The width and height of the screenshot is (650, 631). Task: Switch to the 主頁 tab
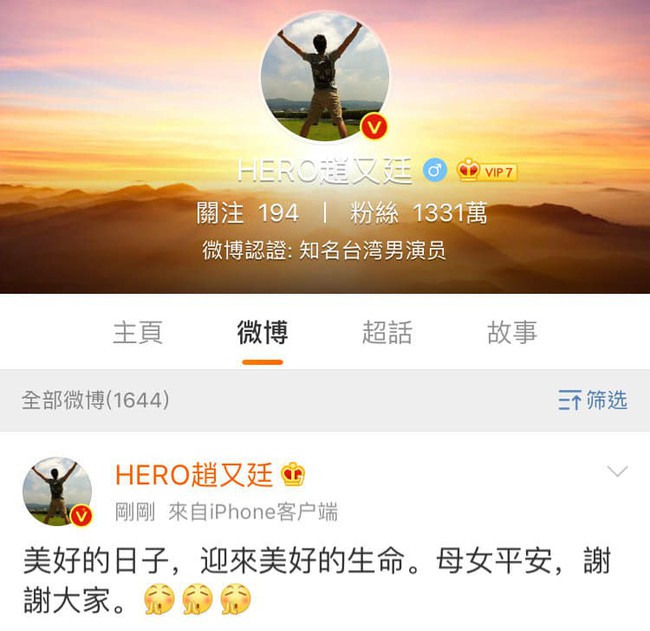[x=137, y=333]
